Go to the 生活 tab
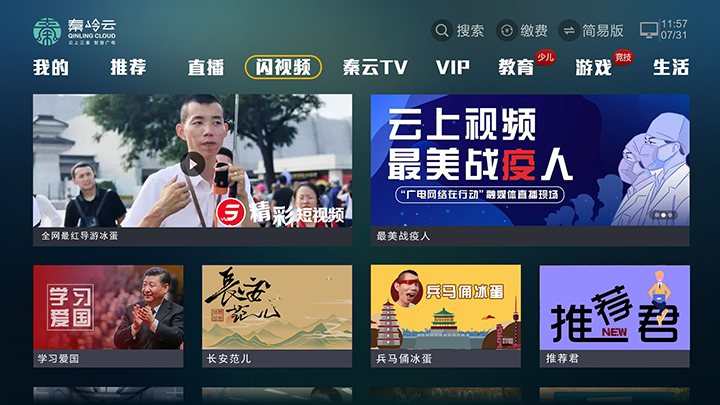Screen dimensions: 720x405 (x=670, y=68)
